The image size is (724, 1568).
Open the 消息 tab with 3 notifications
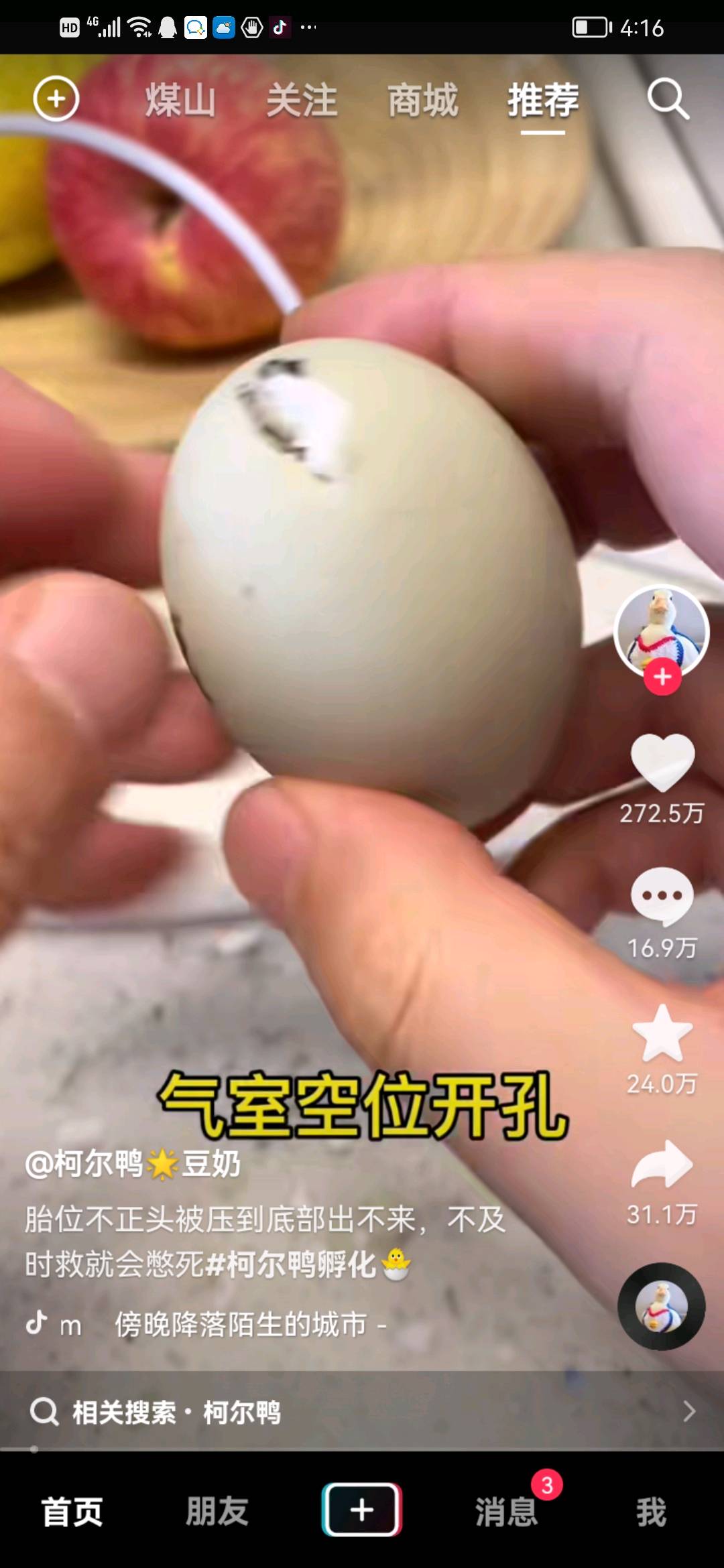tap(507, 1512)
